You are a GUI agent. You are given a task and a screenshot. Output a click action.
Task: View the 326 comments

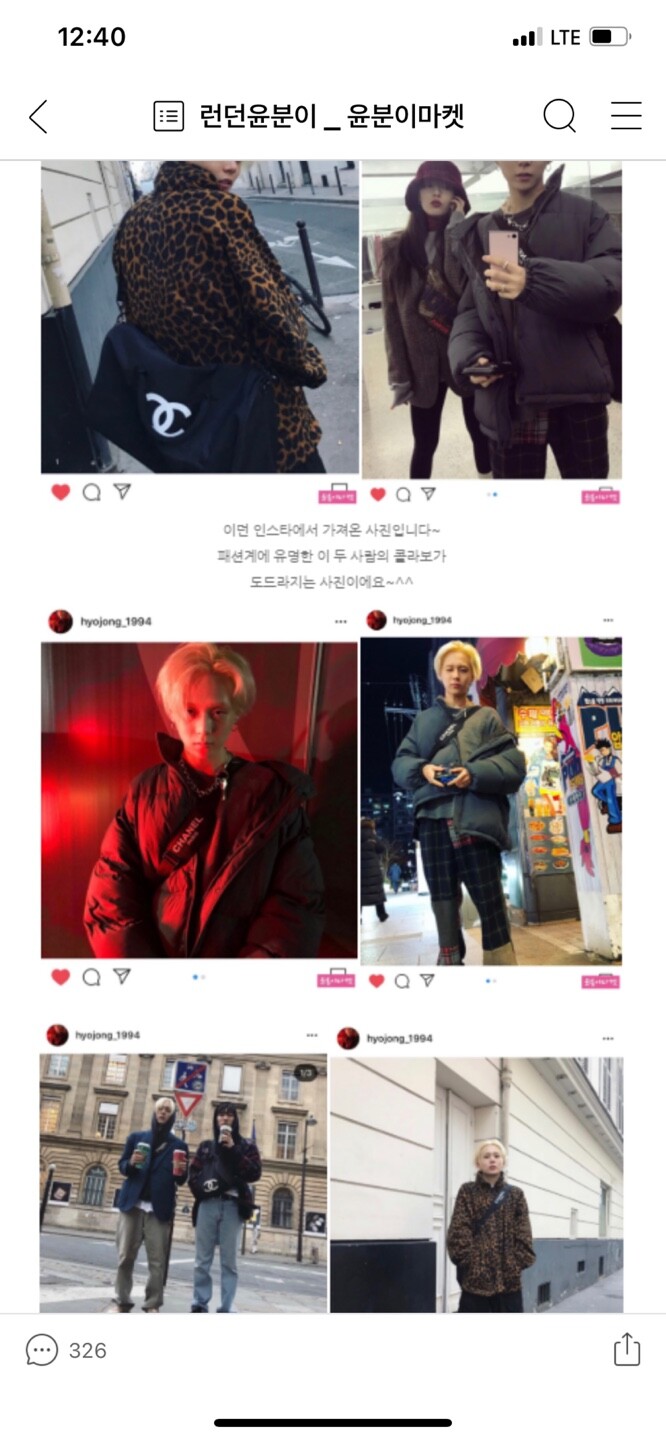tap(66, 1350)
